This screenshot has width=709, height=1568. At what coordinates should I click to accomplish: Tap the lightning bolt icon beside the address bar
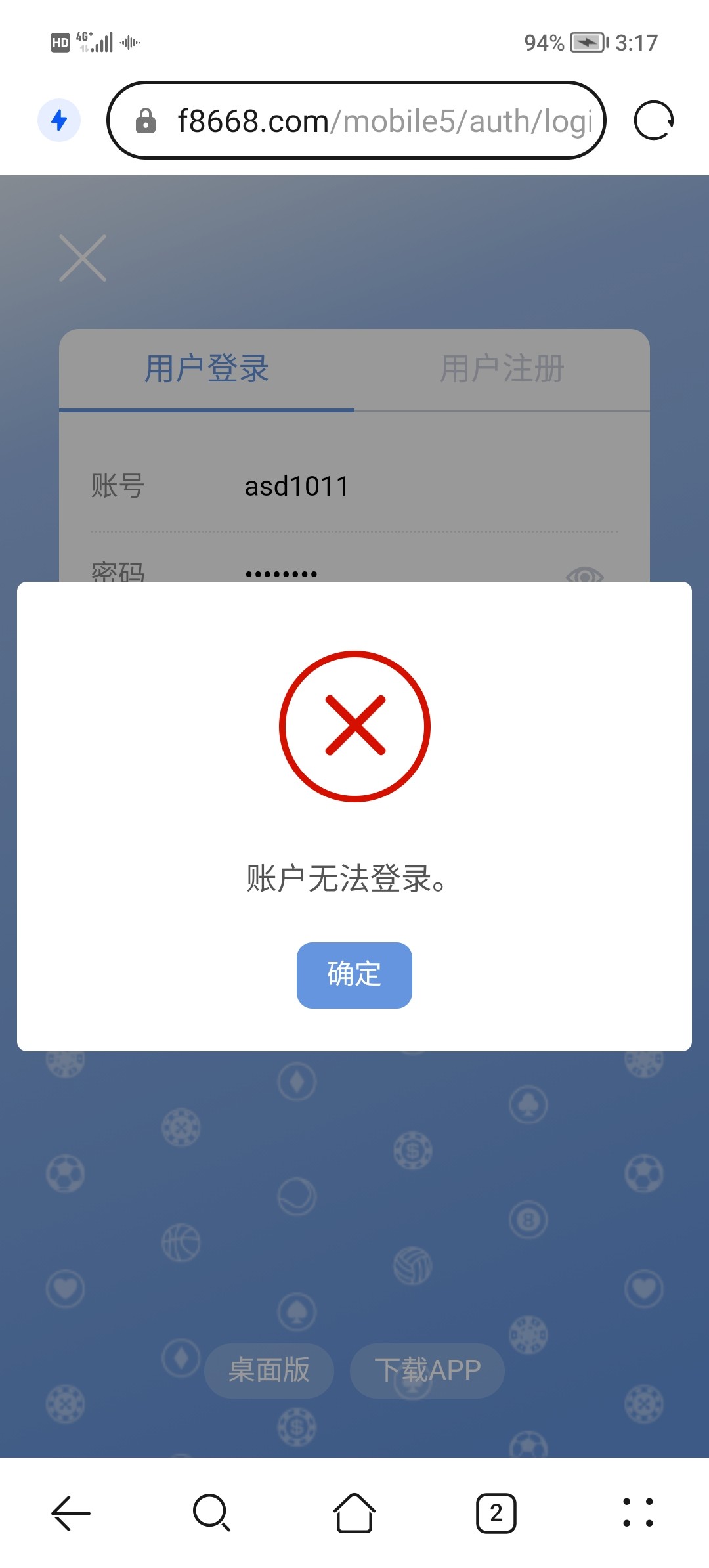(x=60, y=120)
